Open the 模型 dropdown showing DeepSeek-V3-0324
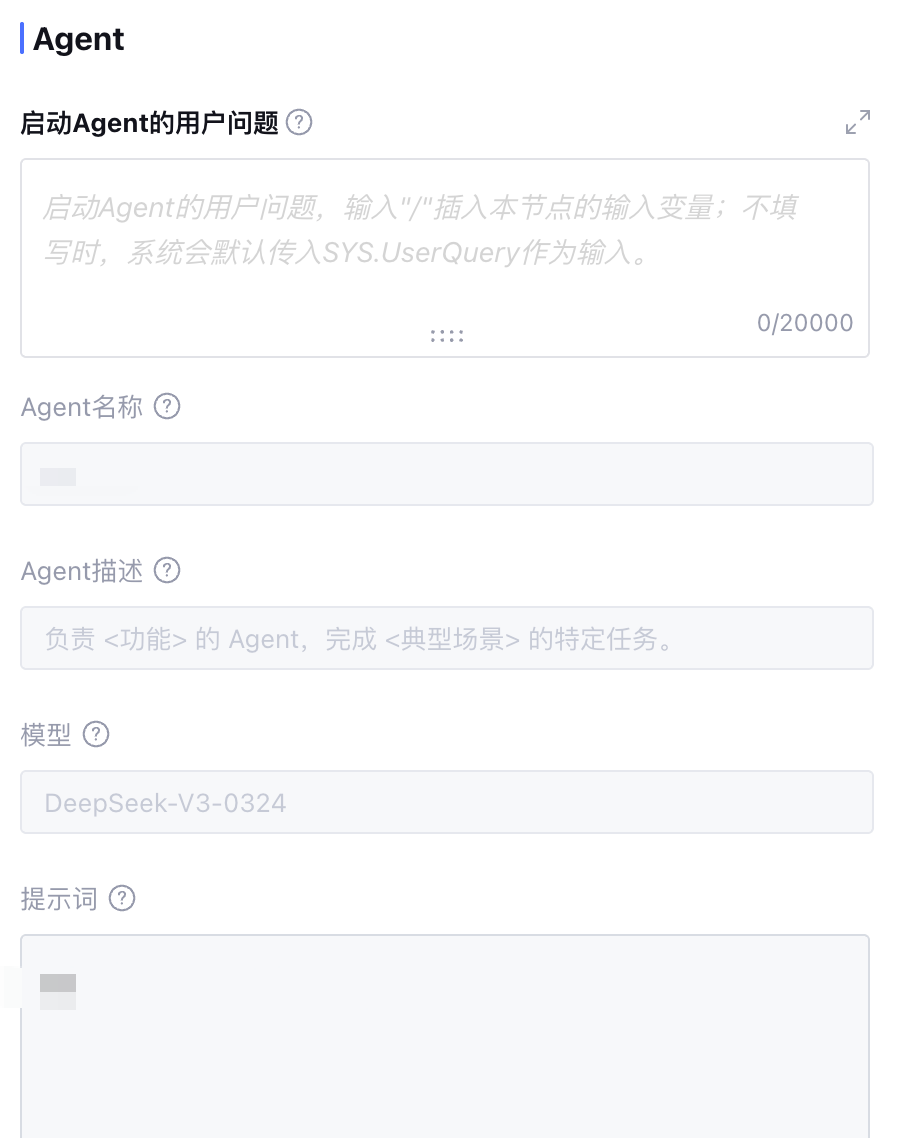This screenshot has height=1138, width=906. click(x=446, y=802)
